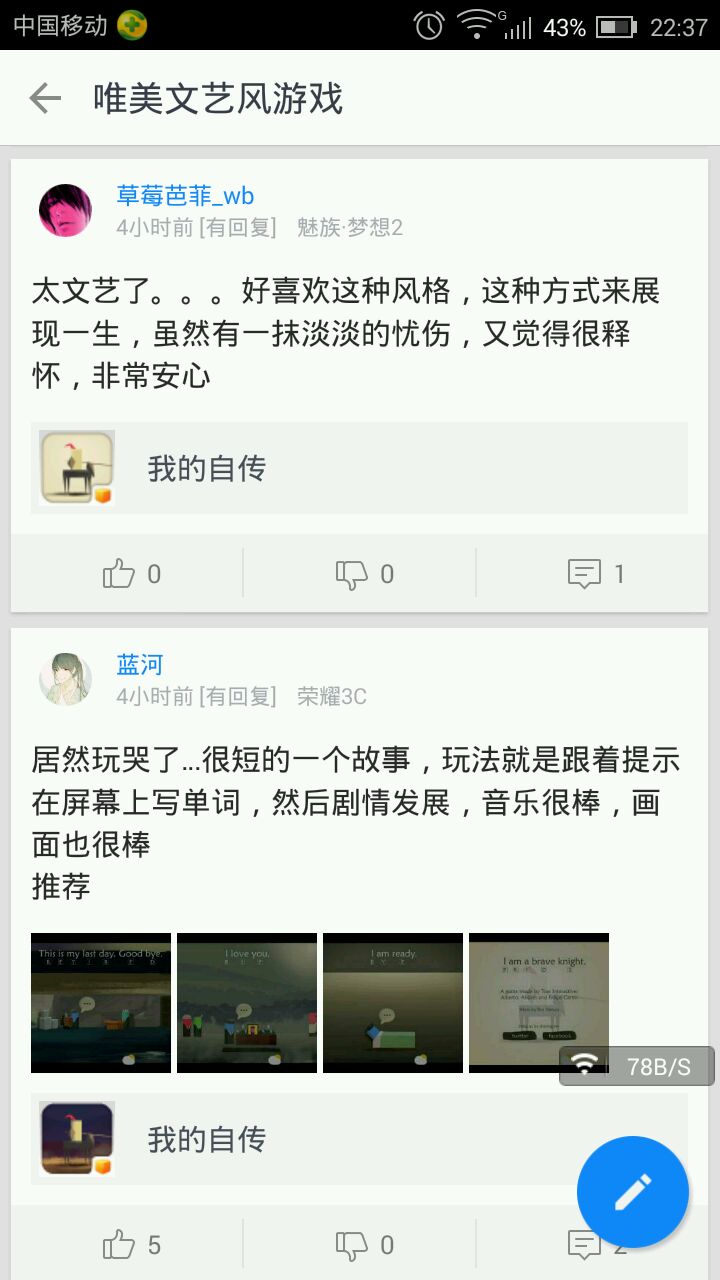
Task: Open comments on 草莓芭菲_wb's post
Action: tap(594, 574)
